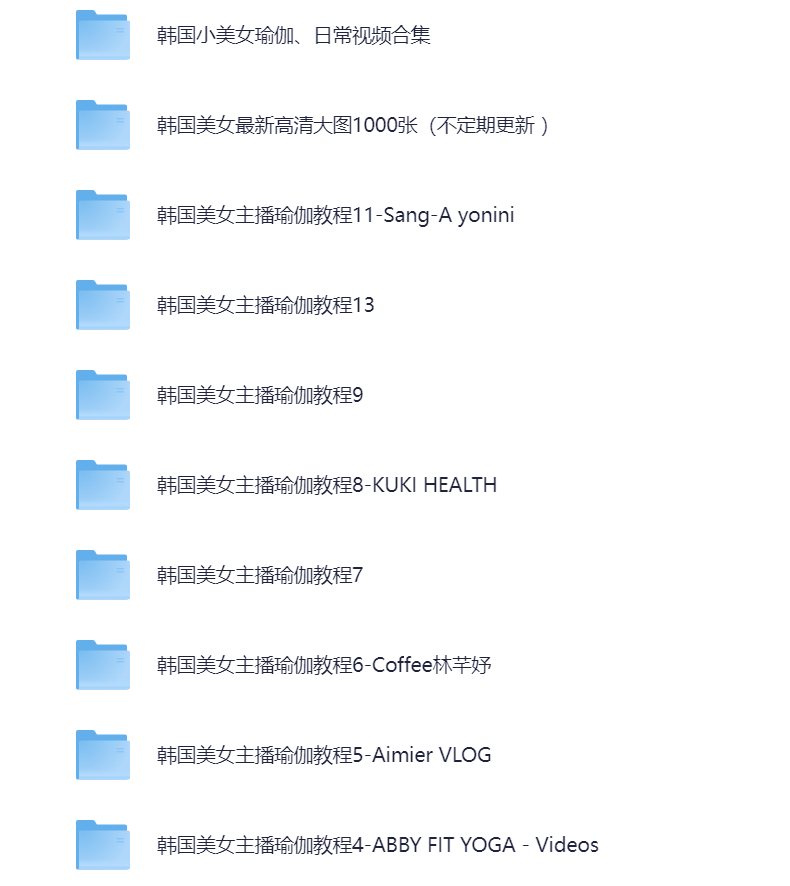Click the folder icon beside 瑜伽教程9
The width and height of the screenshot is (790, 886).
click(x=101, y=396)
